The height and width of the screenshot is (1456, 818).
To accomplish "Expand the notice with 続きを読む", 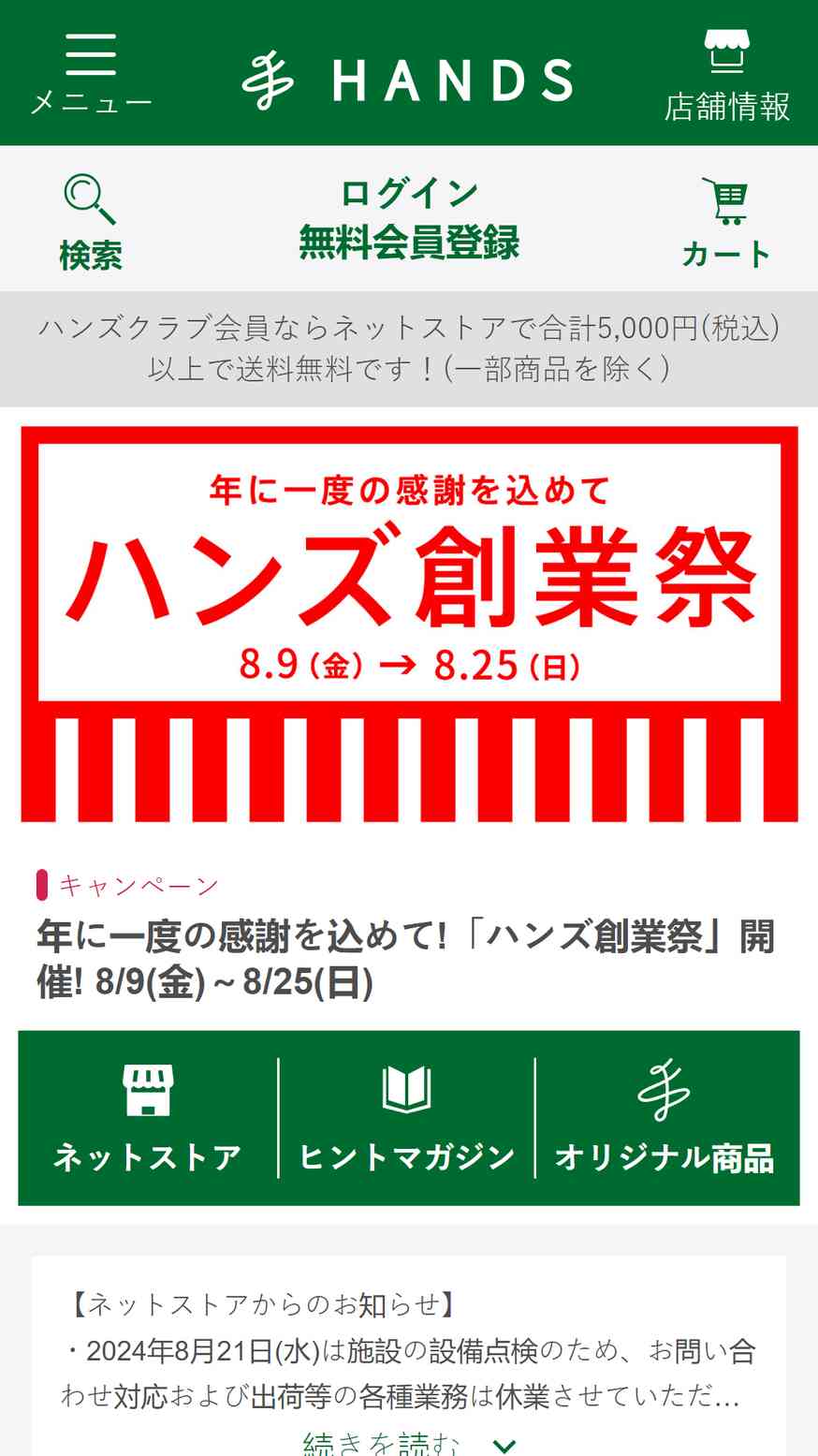I will coord(409,1444).
